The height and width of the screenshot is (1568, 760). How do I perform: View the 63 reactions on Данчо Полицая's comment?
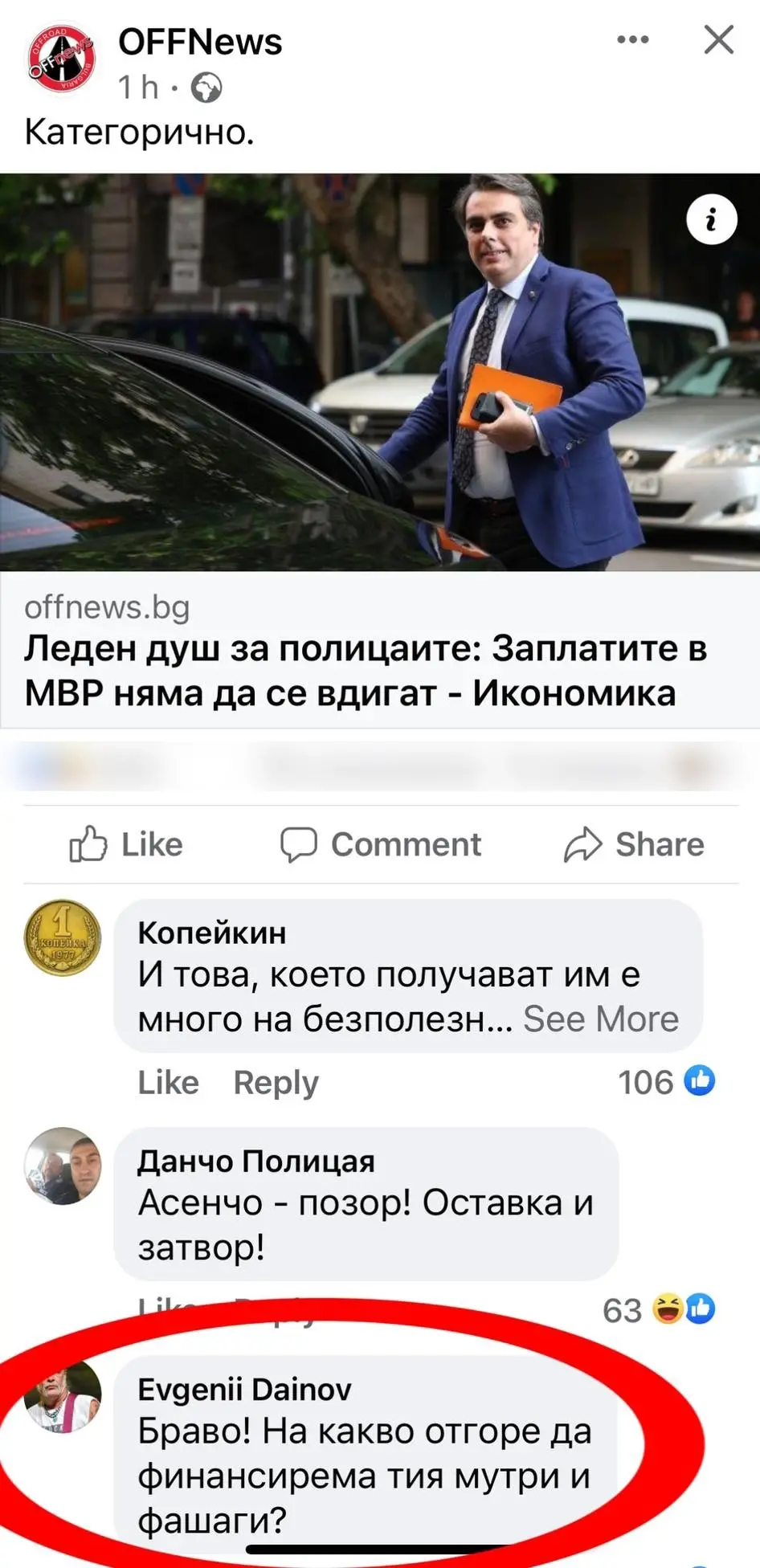[x=658, y=1309]
